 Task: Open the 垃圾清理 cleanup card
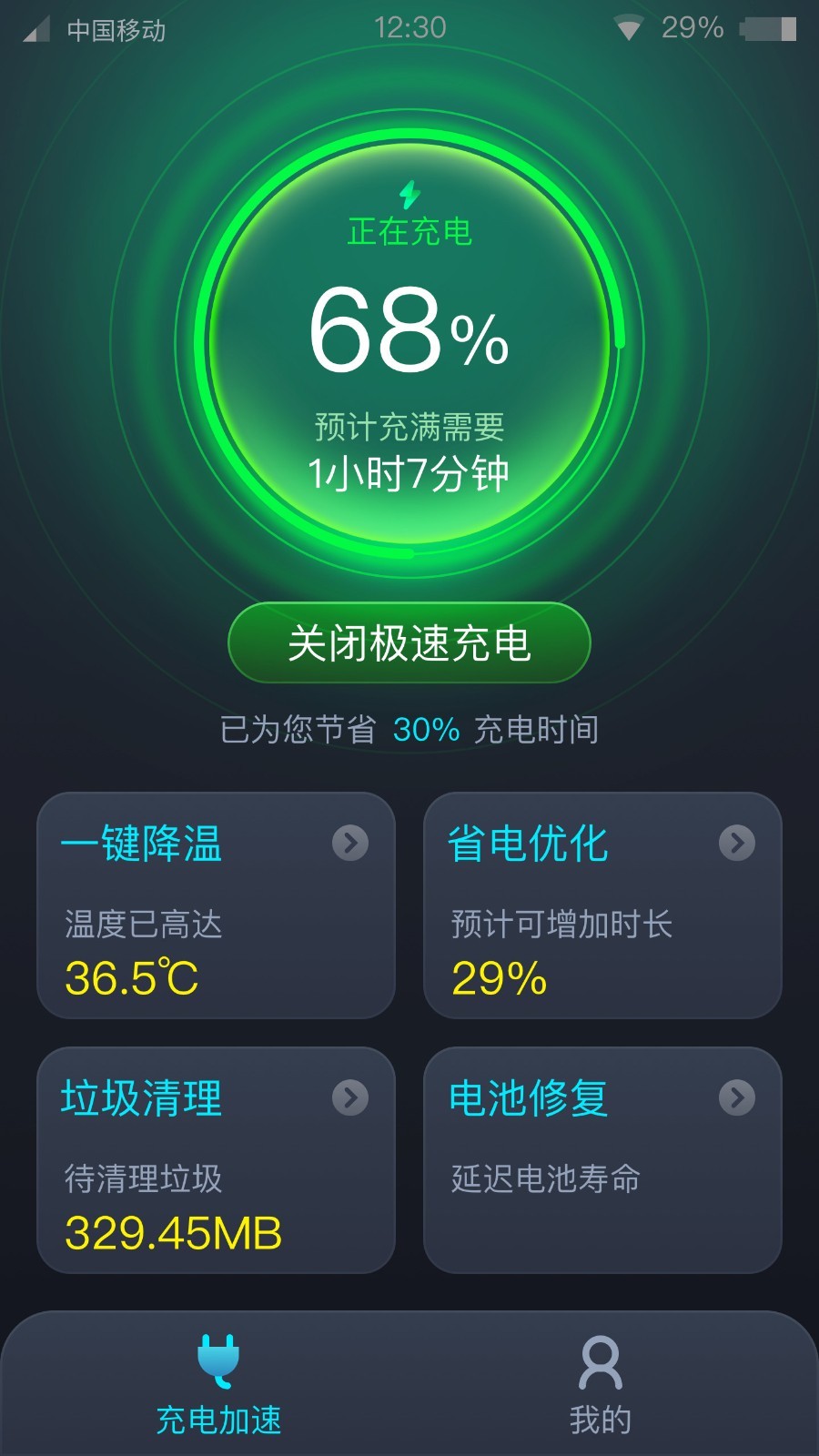(216, 1163)
